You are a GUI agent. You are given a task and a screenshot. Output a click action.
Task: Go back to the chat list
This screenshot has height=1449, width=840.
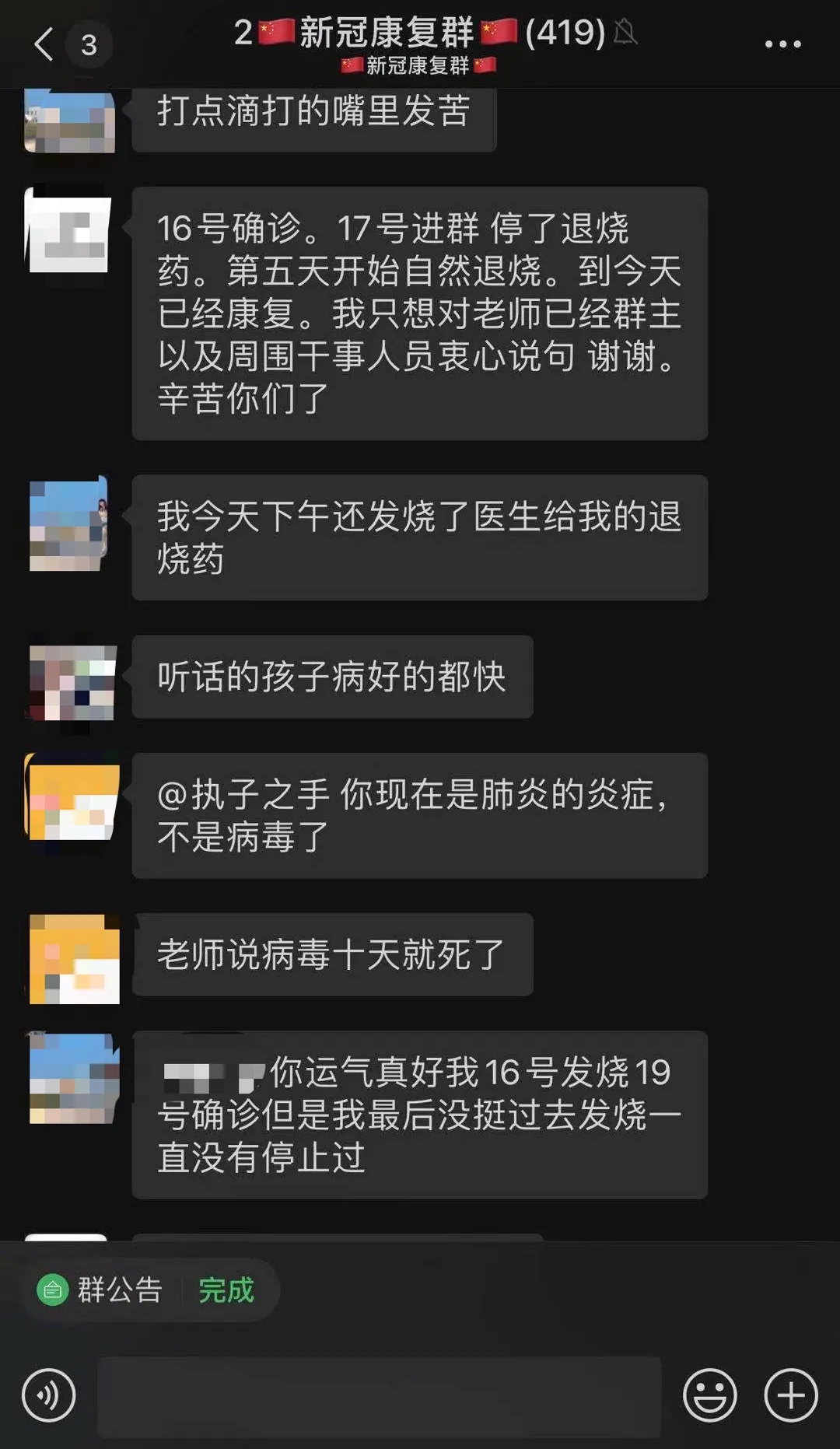tap(44, 44)
